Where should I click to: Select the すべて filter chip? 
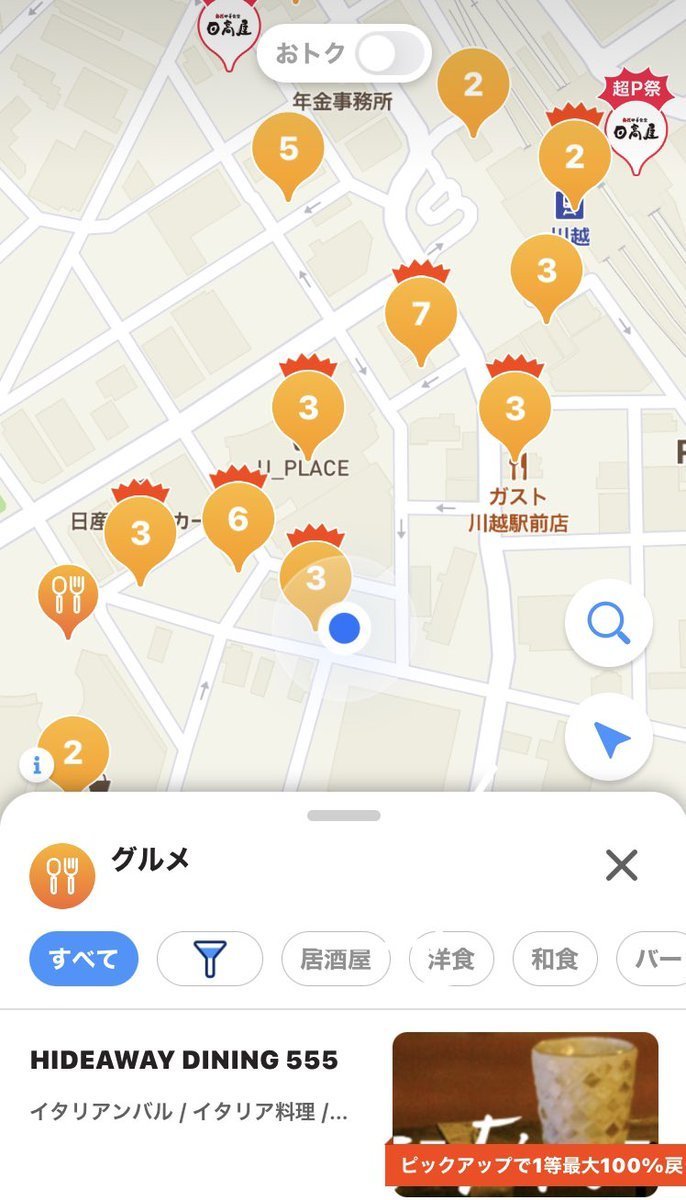click(84, 960)
